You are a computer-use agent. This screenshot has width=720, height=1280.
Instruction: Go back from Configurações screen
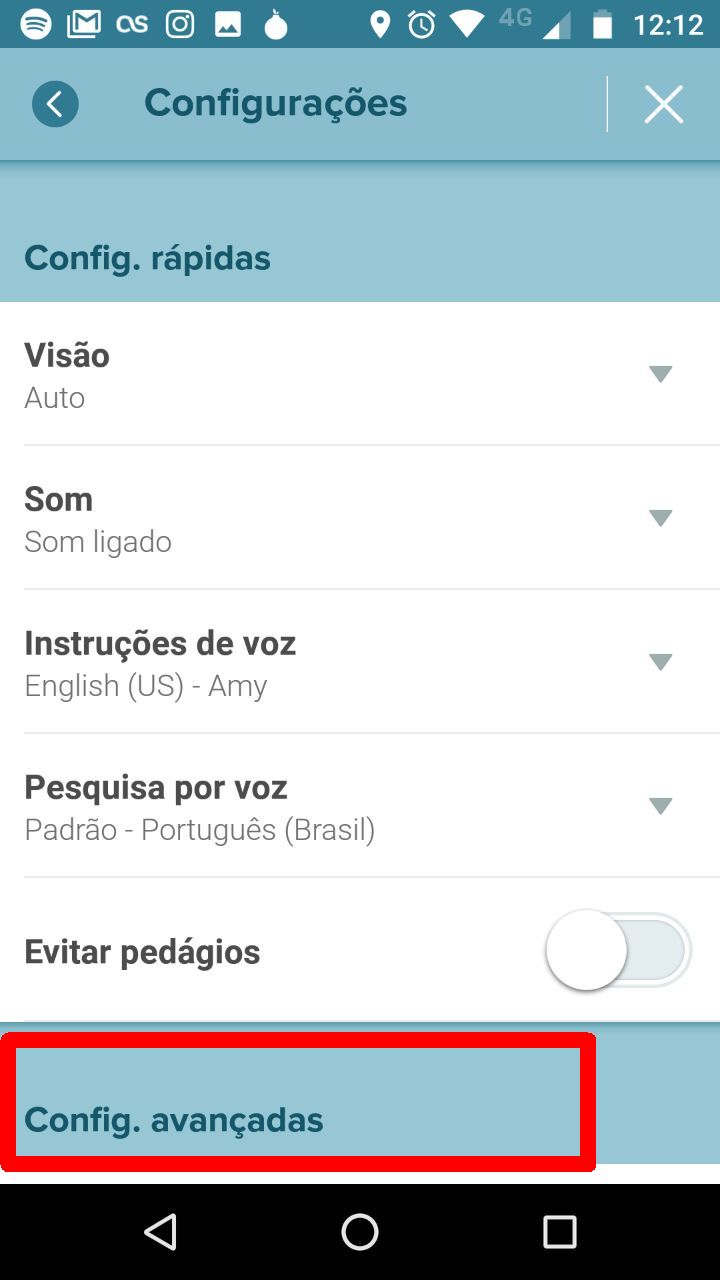coord(55,104)
